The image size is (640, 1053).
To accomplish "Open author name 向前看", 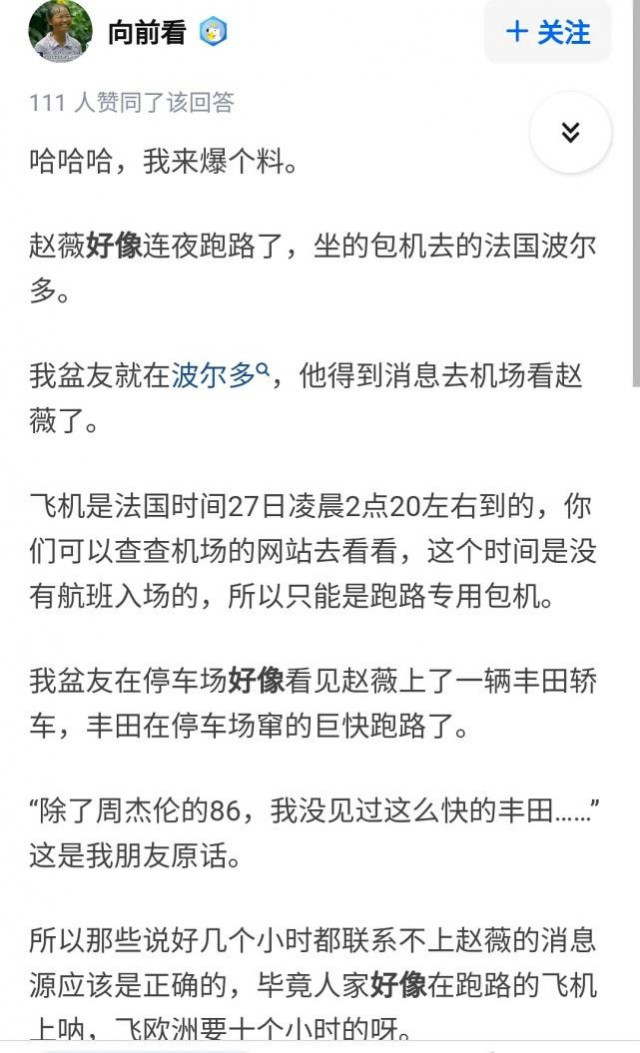I will pos(147,33).
